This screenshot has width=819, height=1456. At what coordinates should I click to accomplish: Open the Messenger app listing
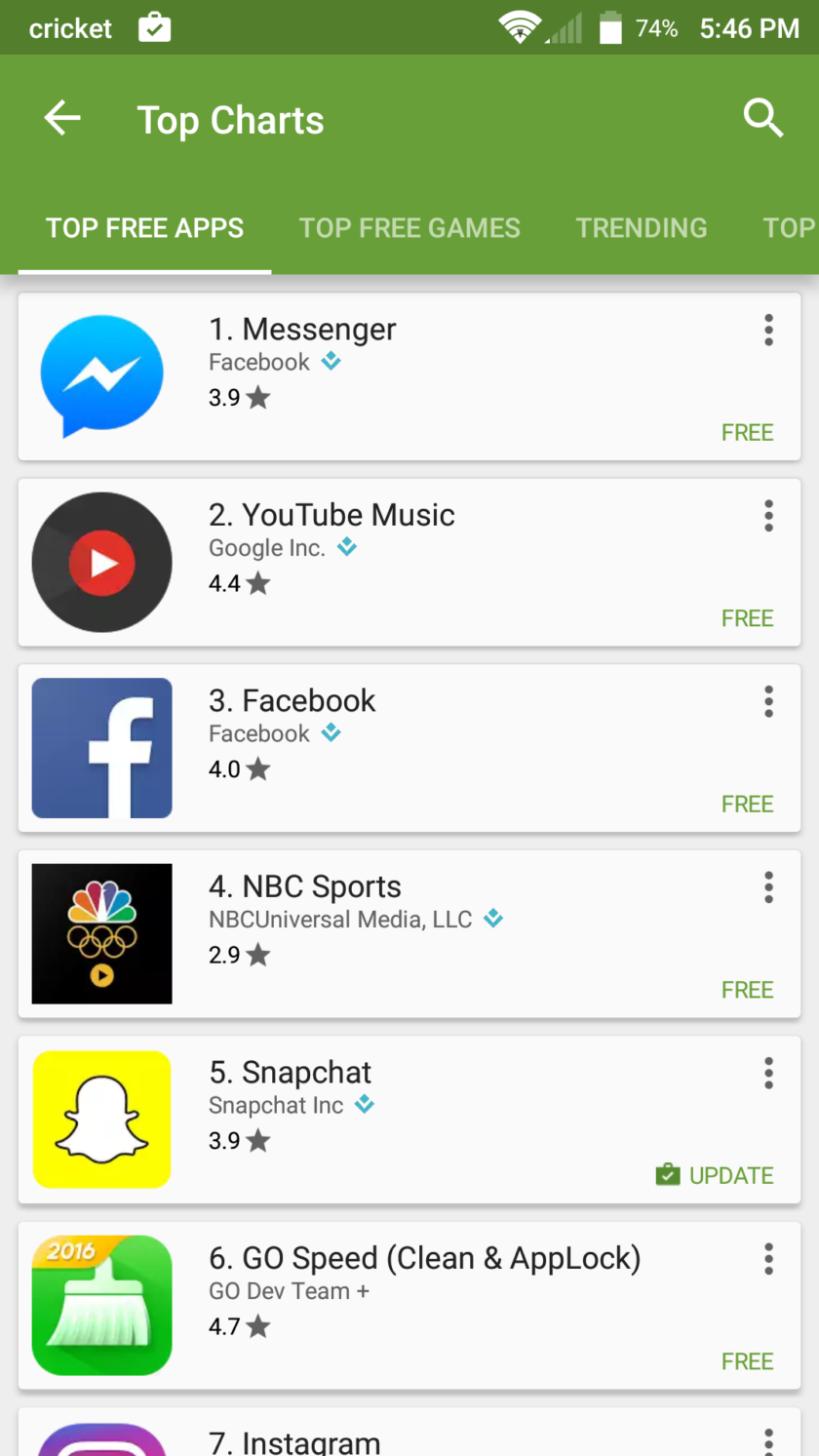[390, 377]
